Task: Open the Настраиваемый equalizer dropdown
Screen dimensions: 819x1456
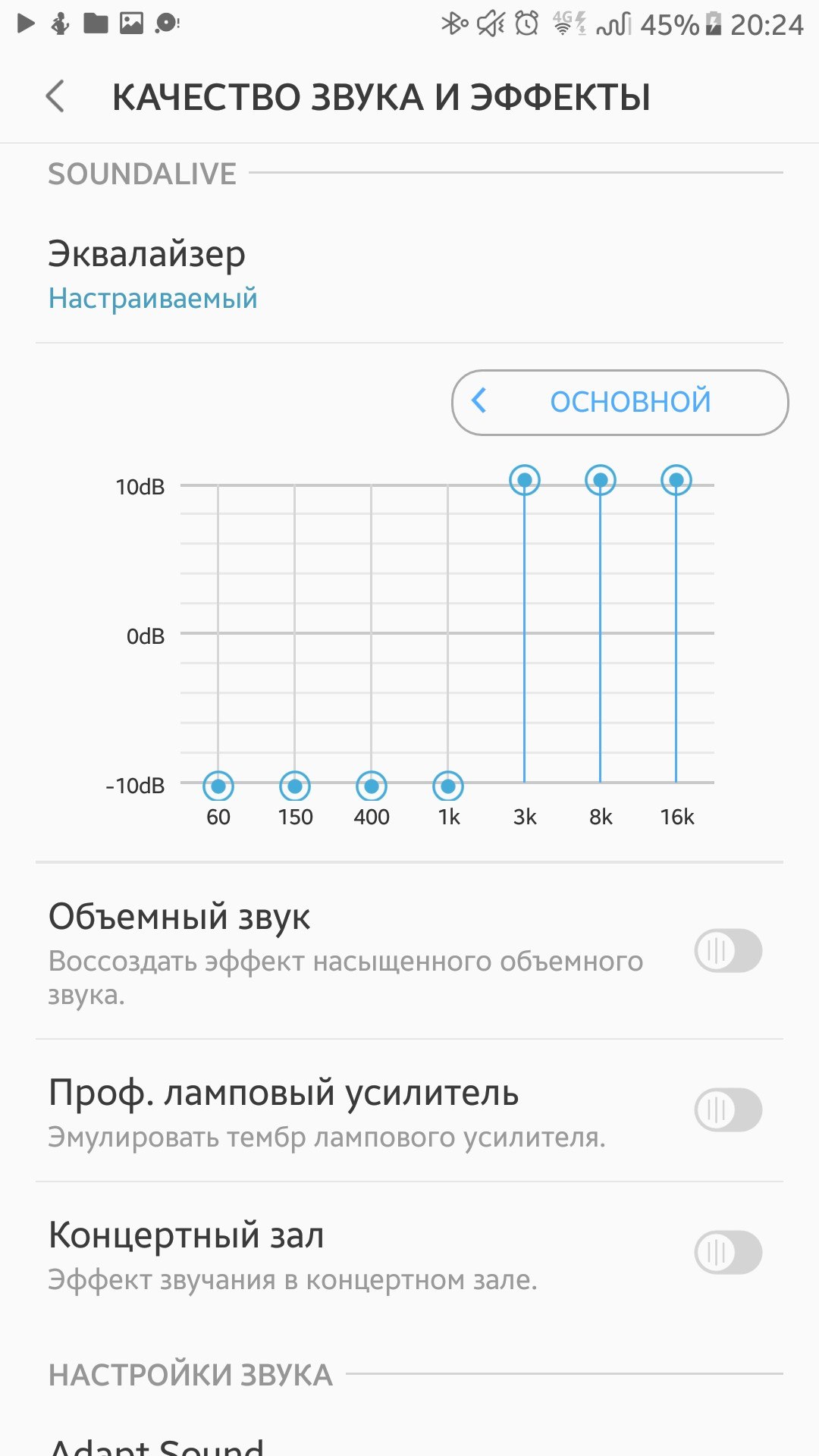Action: (153, 298)
